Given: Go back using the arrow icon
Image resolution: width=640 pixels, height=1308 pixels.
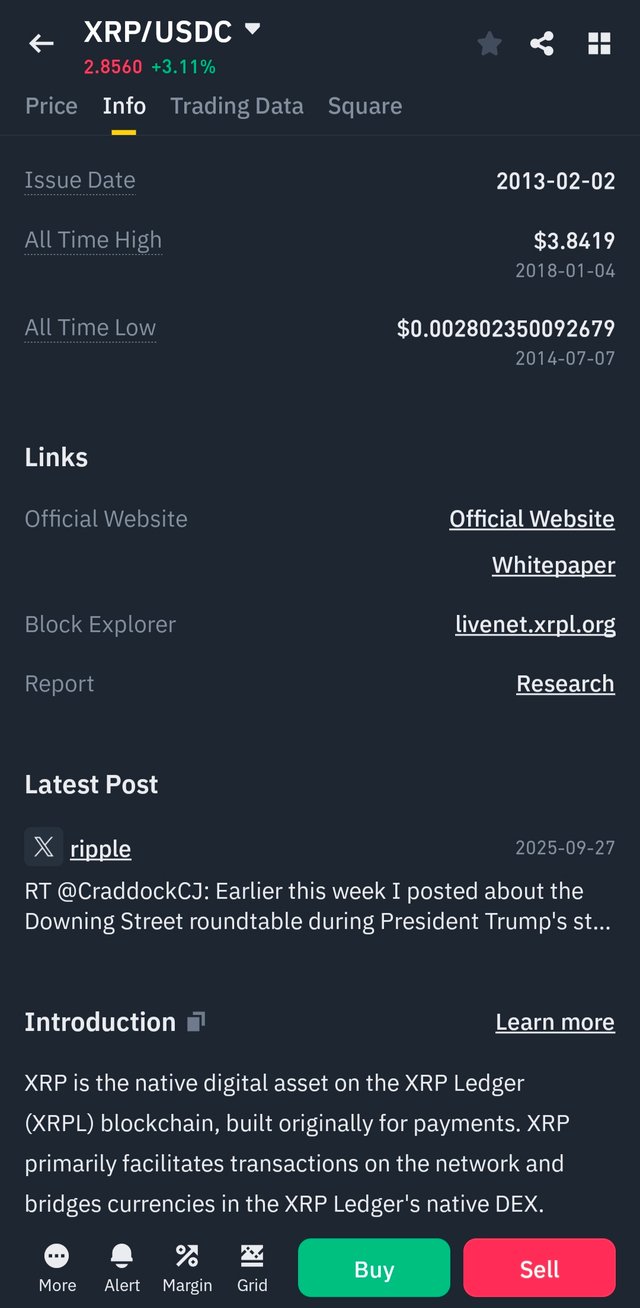Looking at the screenshot, I should point(41,43).
